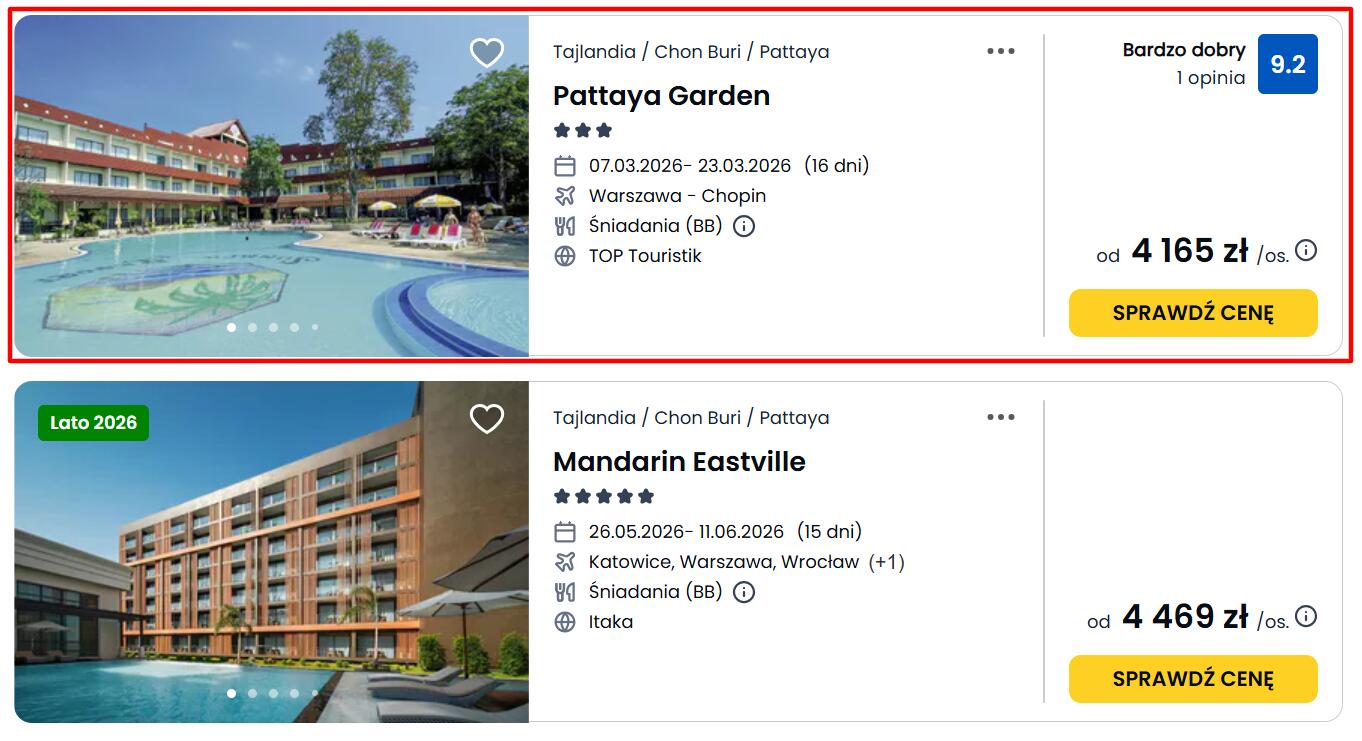
Task: Show price info next to 4 469 zł
Action: click(1305, 616)
